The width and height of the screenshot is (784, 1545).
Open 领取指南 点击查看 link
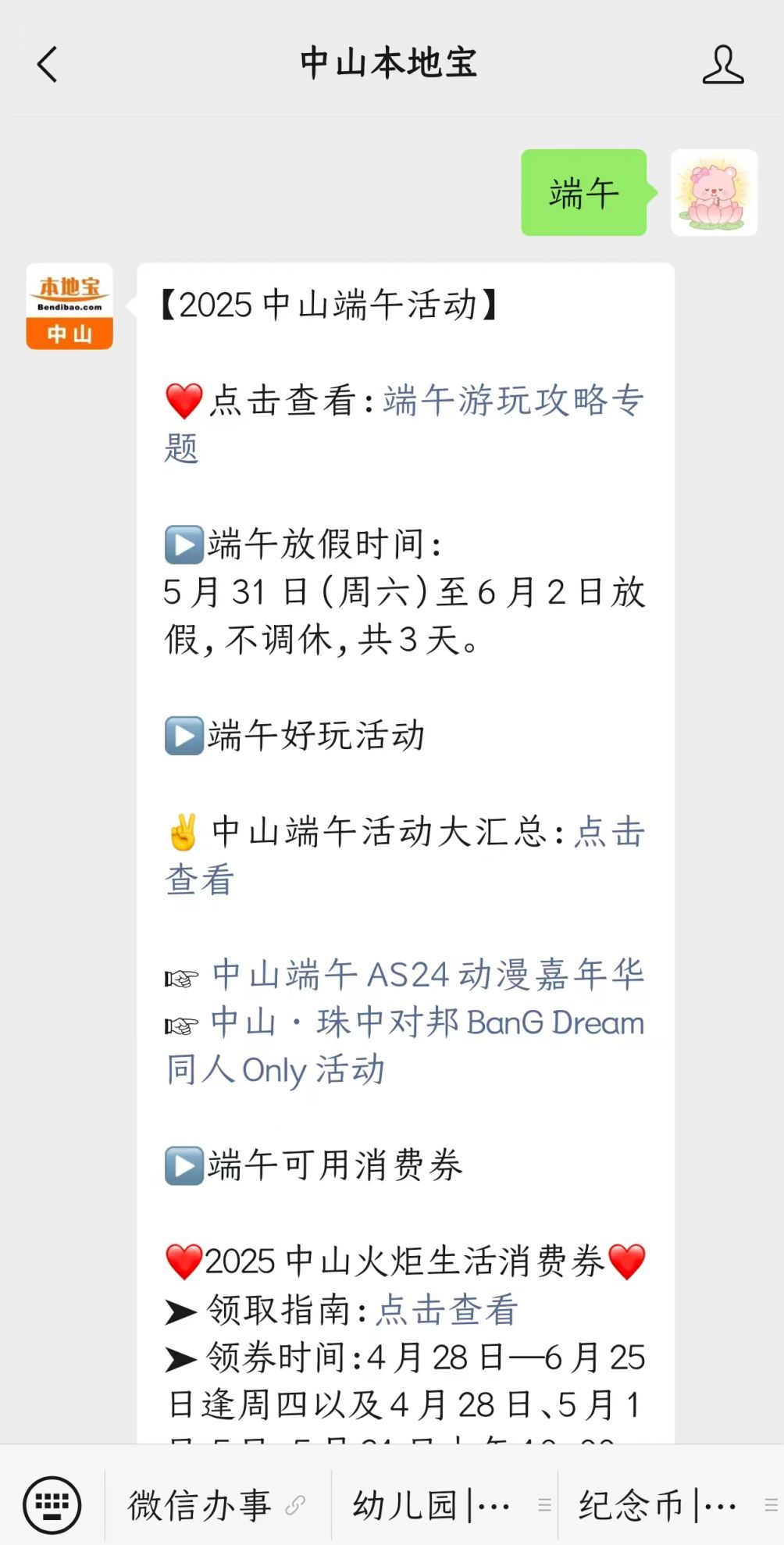pos(447,1310)
